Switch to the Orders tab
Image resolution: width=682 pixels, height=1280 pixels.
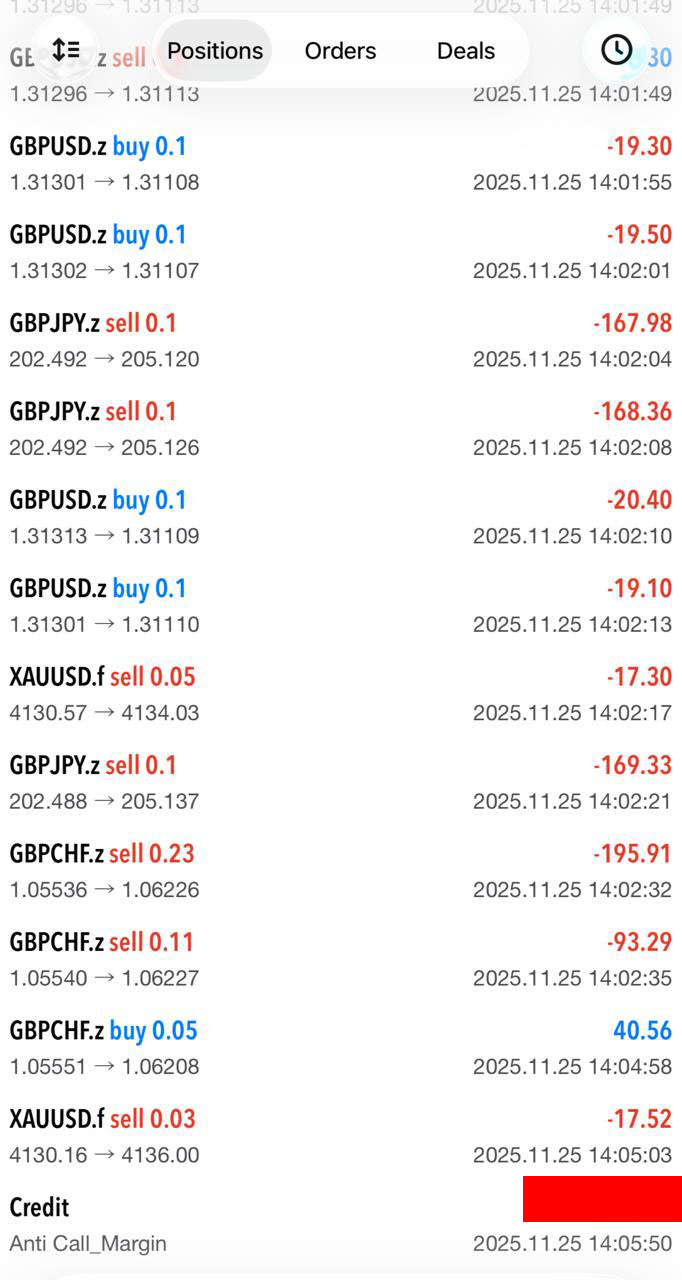click(x=340, y=51)
